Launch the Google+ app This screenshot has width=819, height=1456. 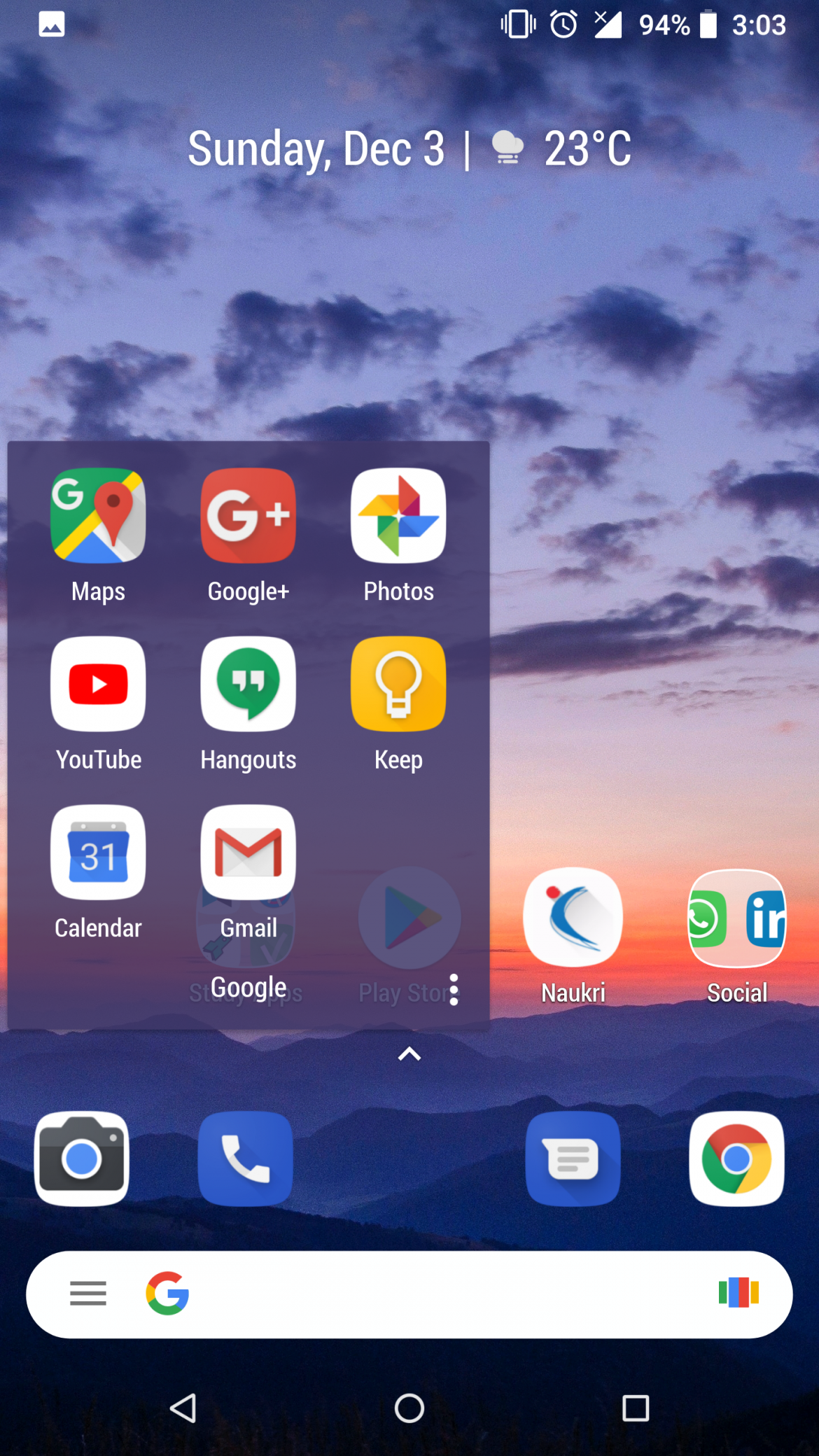(248, 516)
